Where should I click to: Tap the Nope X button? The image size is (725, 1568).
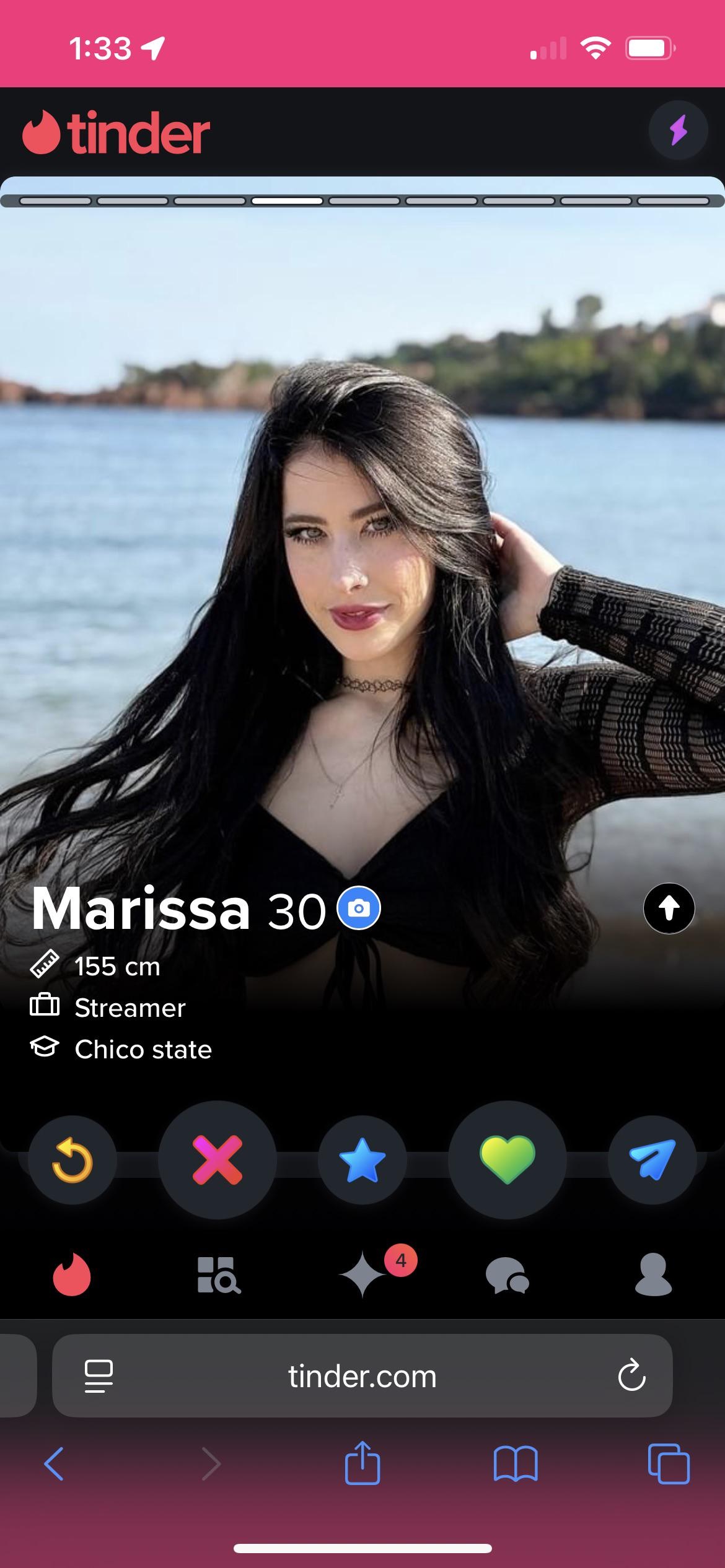[217, 1159]
